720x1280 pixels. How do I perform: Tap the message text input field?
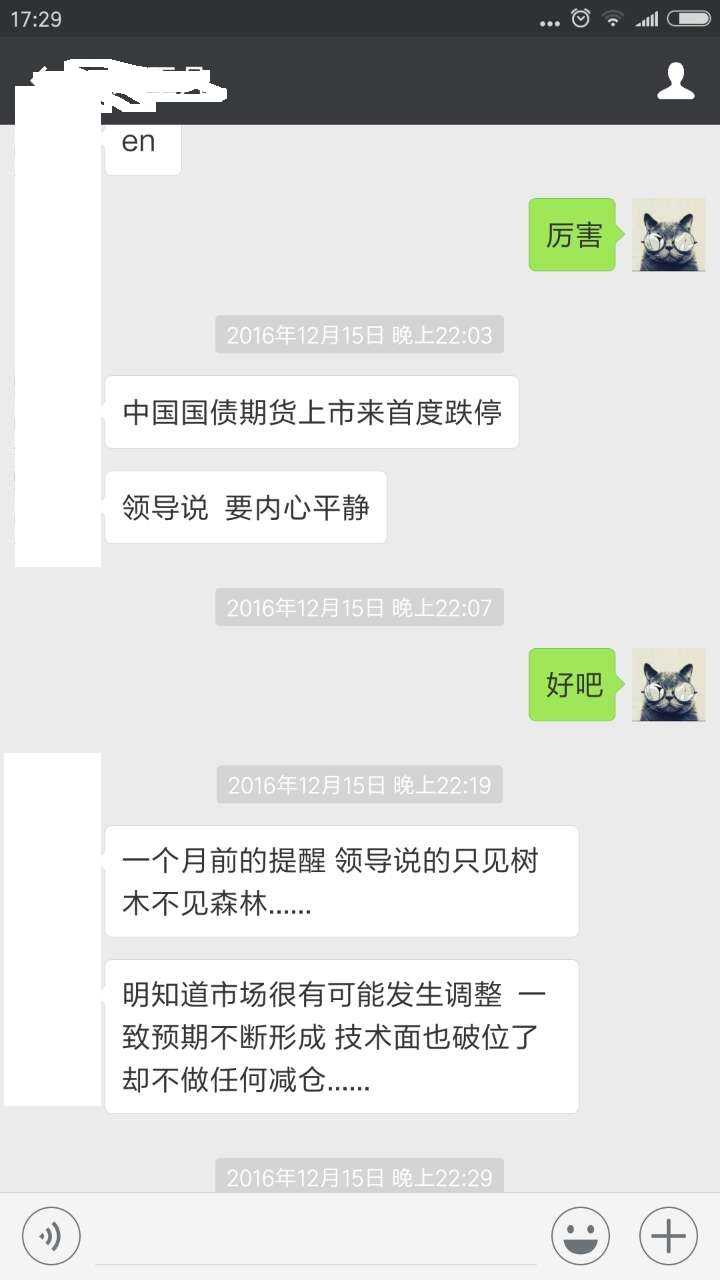tap(315, 1236)
